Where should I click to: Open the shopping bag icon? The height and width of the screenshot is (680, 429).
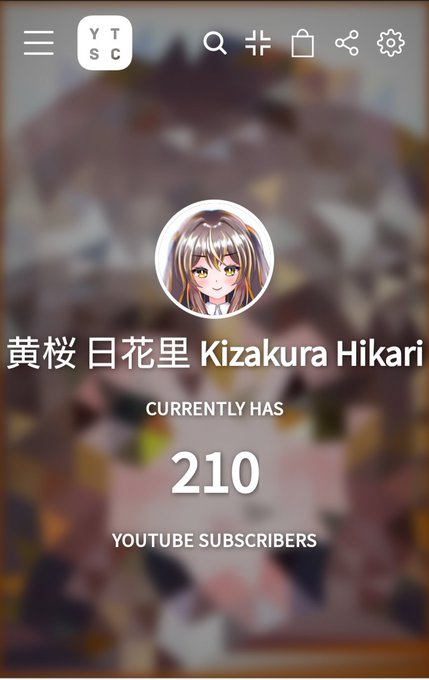(303, 43)
